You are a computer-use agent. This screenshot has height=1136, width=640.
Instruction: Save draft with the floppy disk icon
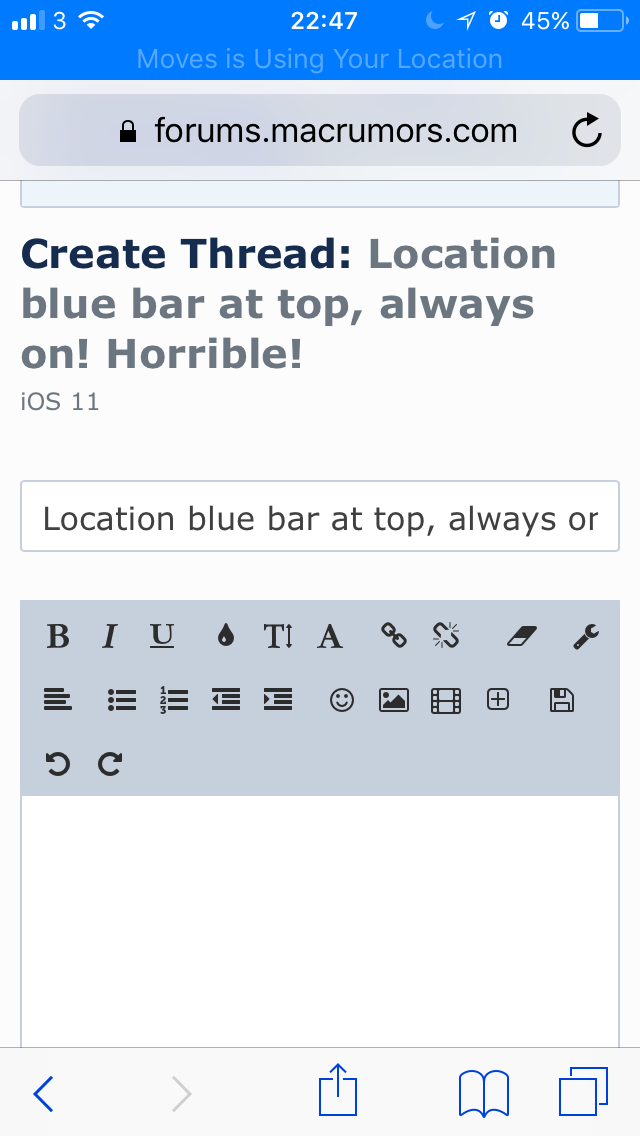pos(562,700)
